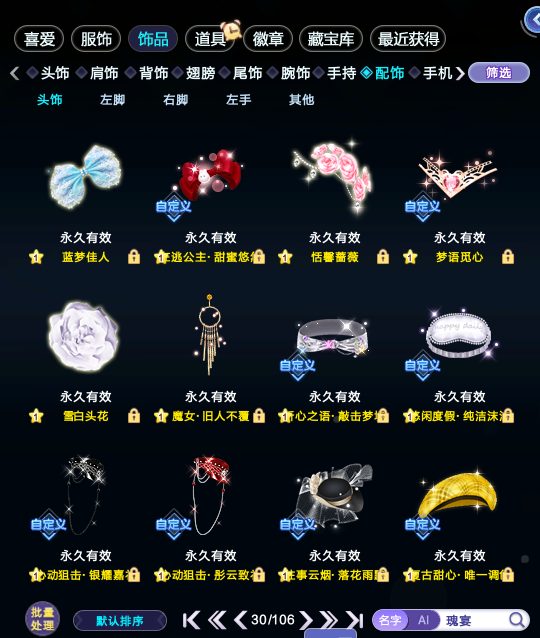The image size is (540, 638).
Task: Select the 左脚 filter
Action: coord(112,100)
